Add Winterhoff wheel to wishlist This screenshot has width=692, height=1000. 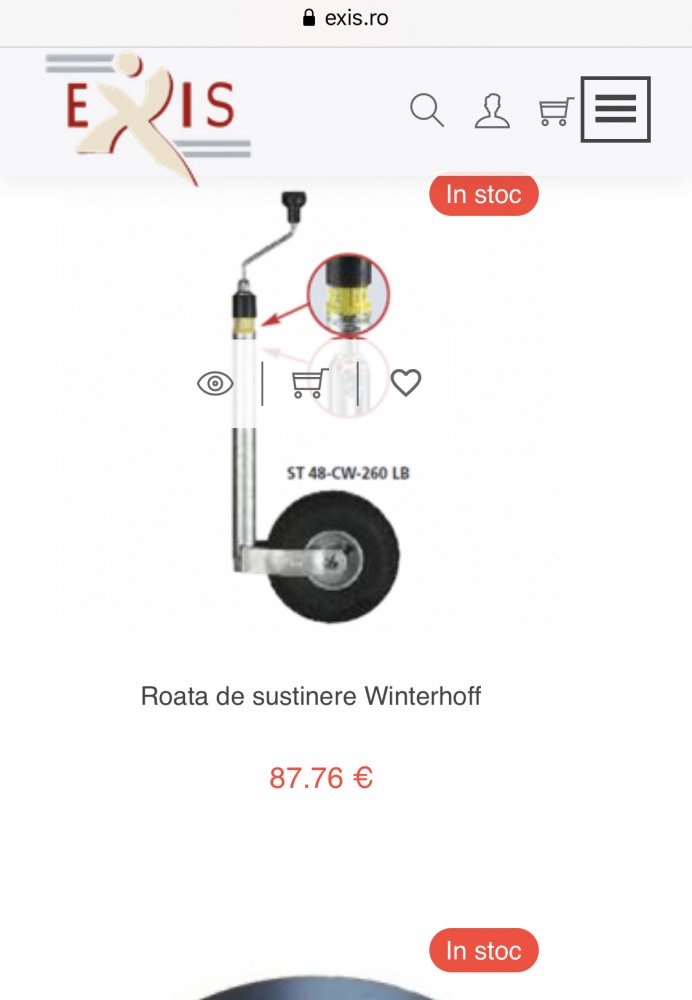pyautogui.click(x=405, y=383)
